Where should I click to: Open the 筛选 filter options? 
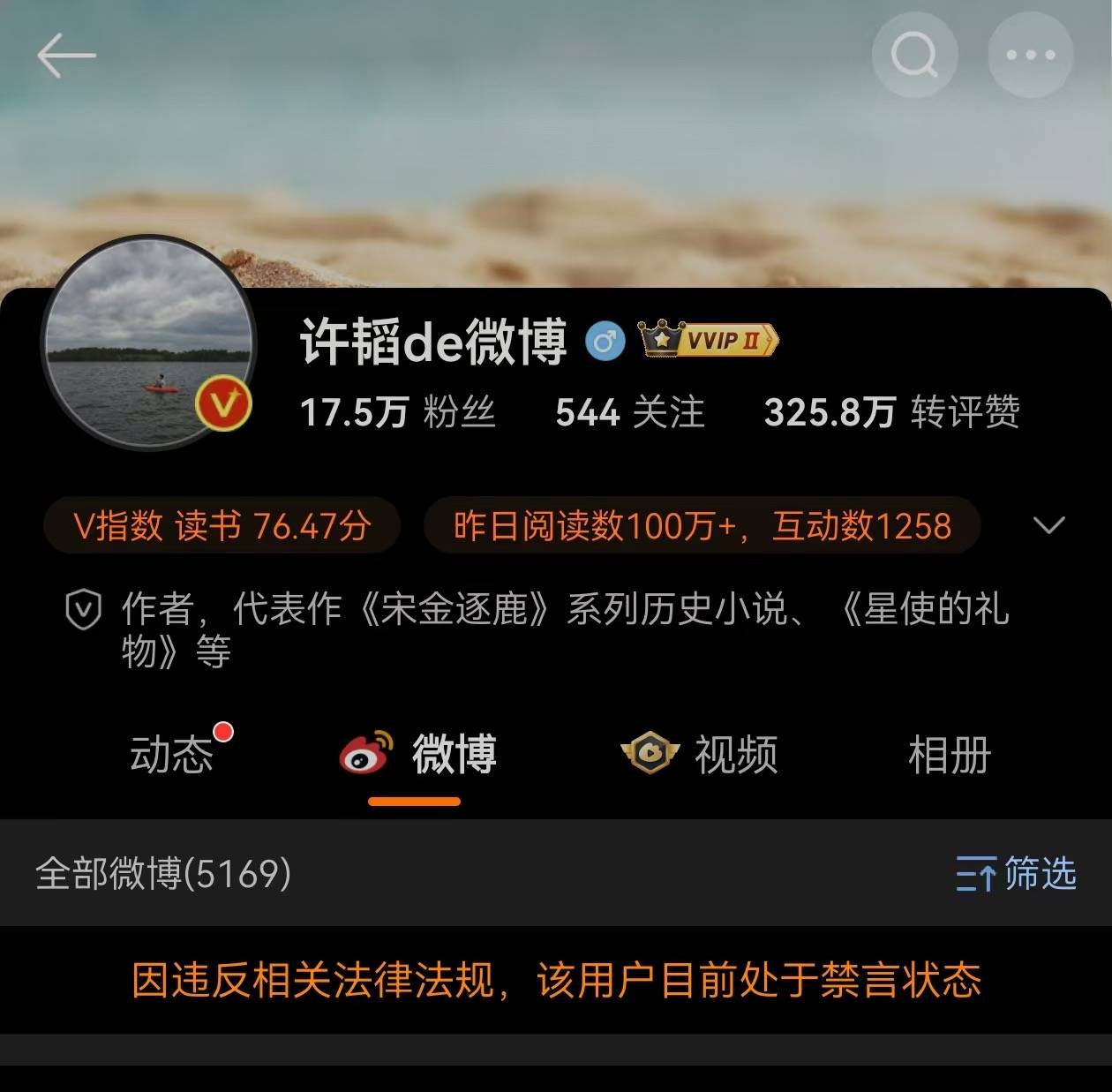tap(1016, 874)
